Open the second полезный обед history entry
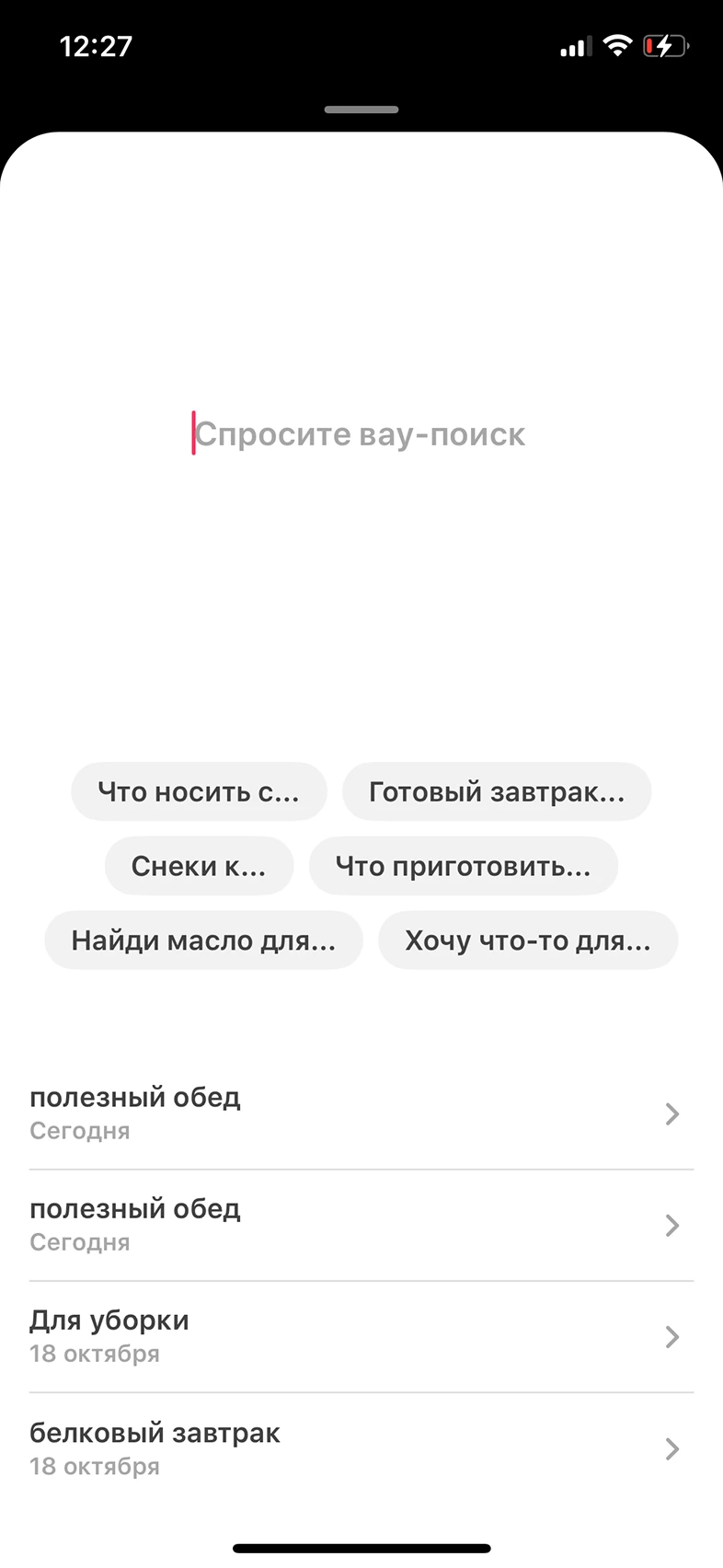 361,1225
